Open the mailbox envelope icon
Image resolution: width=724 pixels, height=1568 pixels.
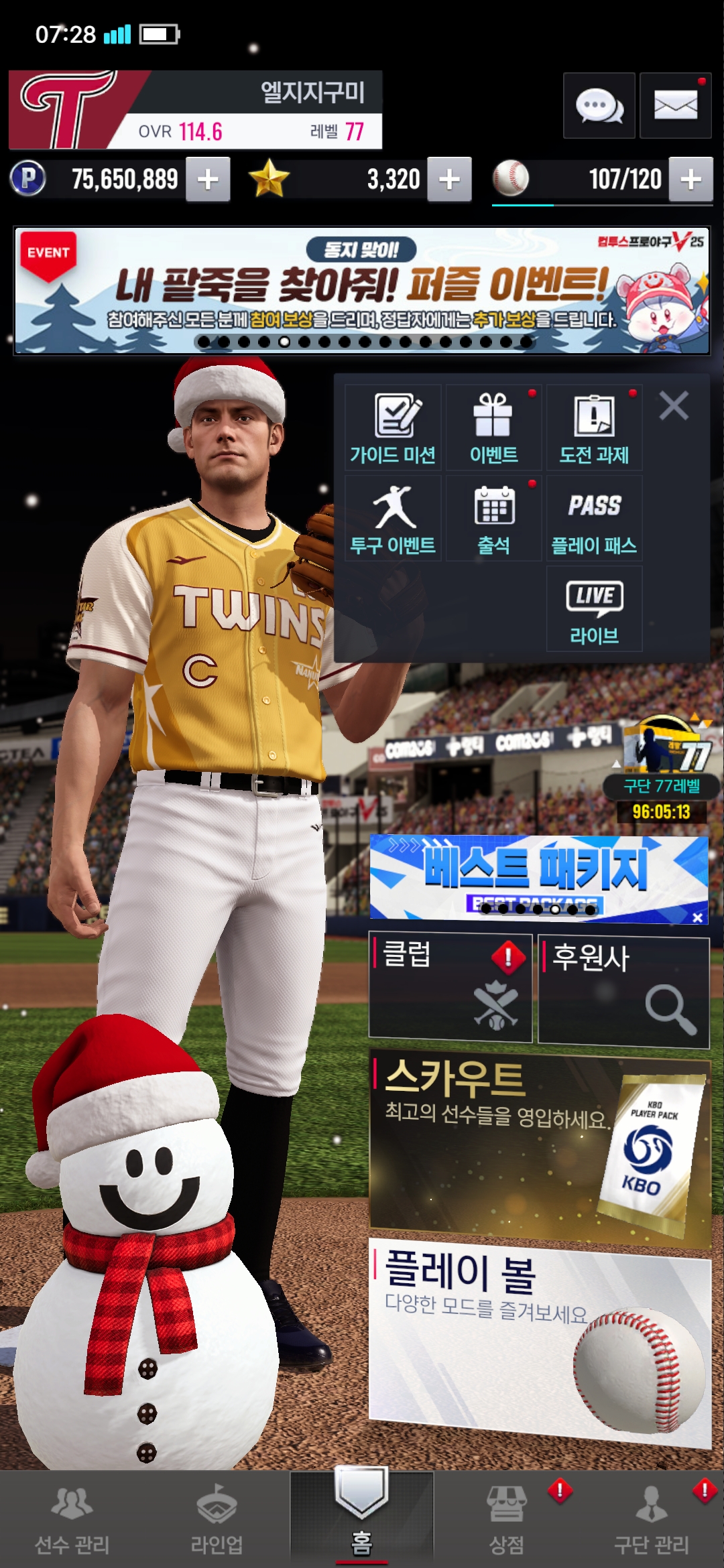(x=675, y=106)
